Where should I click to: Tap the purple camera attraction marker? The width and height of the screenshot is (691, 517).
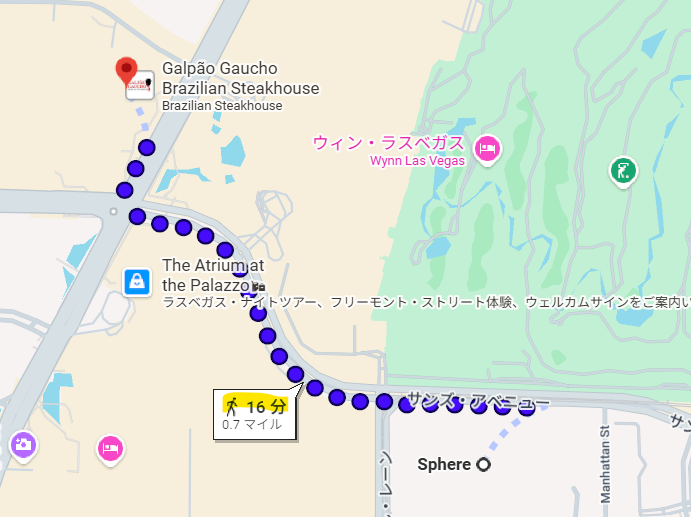click(23, 444)
